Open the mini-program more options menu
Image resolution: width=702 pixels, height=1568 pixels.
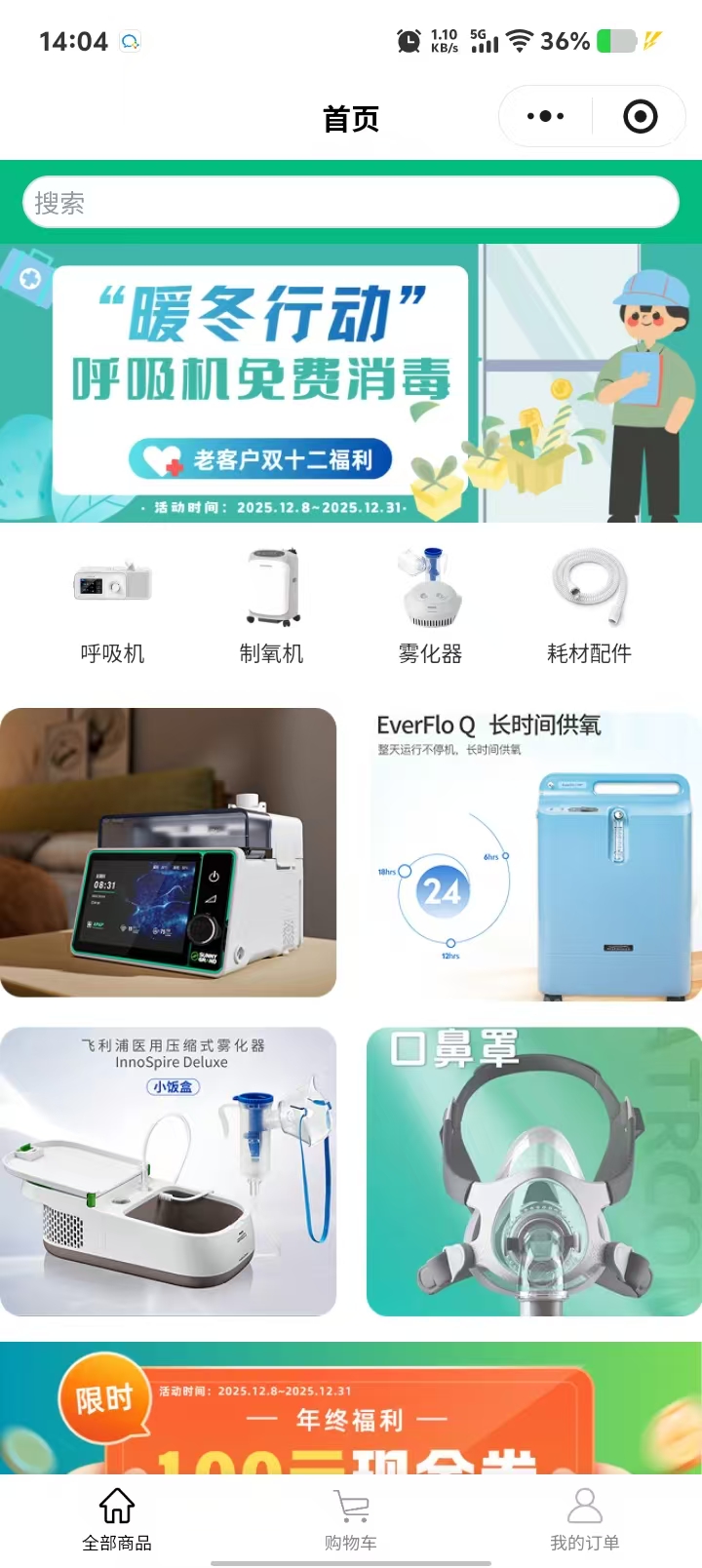[545, 117]
